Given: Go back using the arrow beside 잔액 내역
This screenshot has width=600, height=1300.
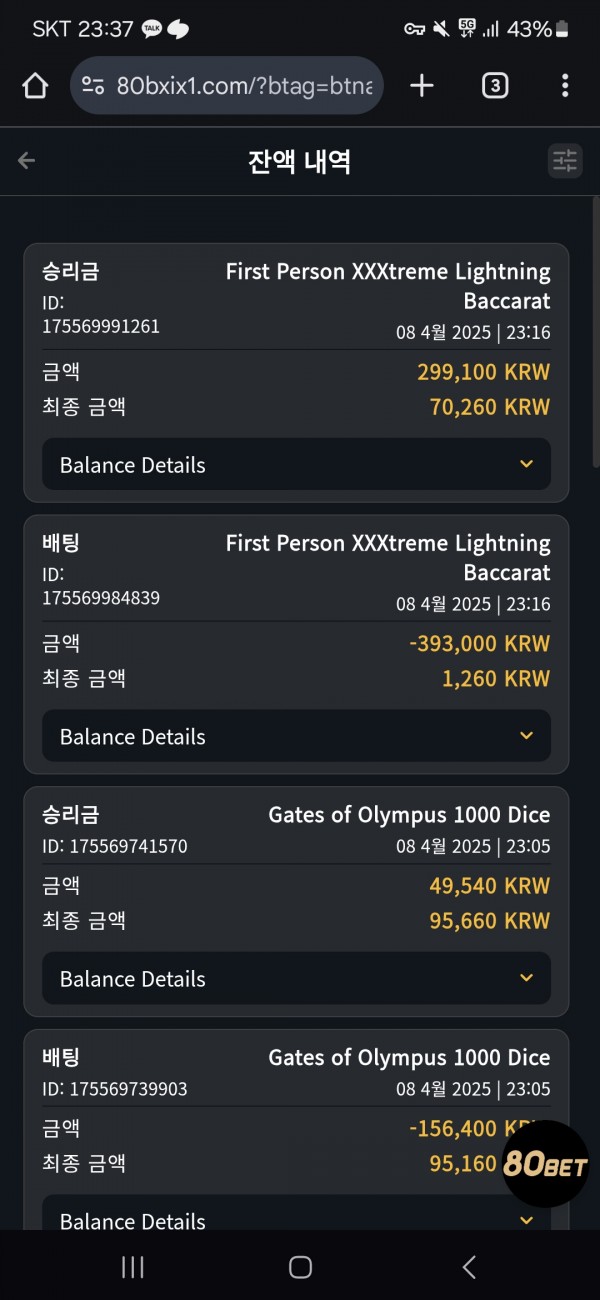Looking at the screenshot, I should click(27, 160).
